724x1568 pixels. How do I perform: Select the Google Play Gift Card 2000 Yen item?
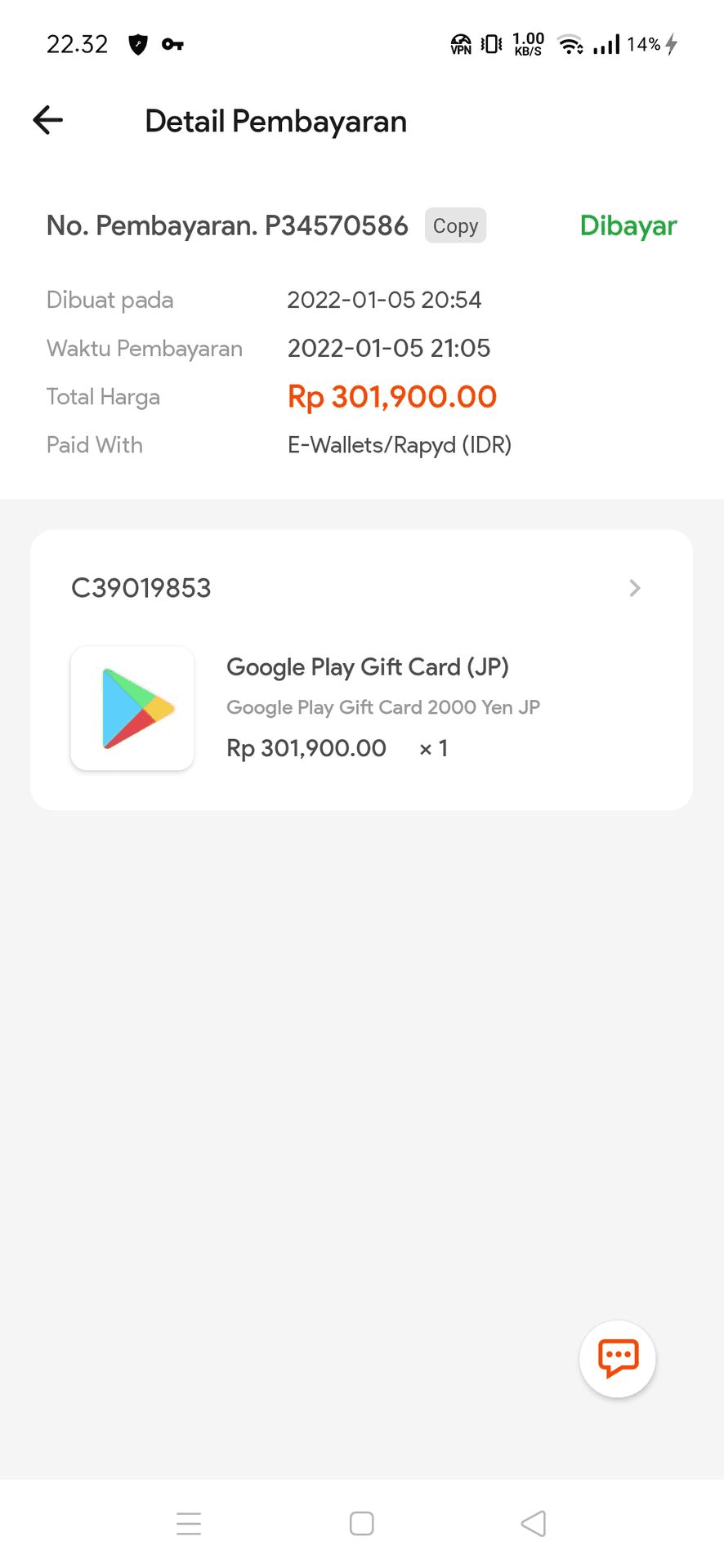click(x=382, y=707)
